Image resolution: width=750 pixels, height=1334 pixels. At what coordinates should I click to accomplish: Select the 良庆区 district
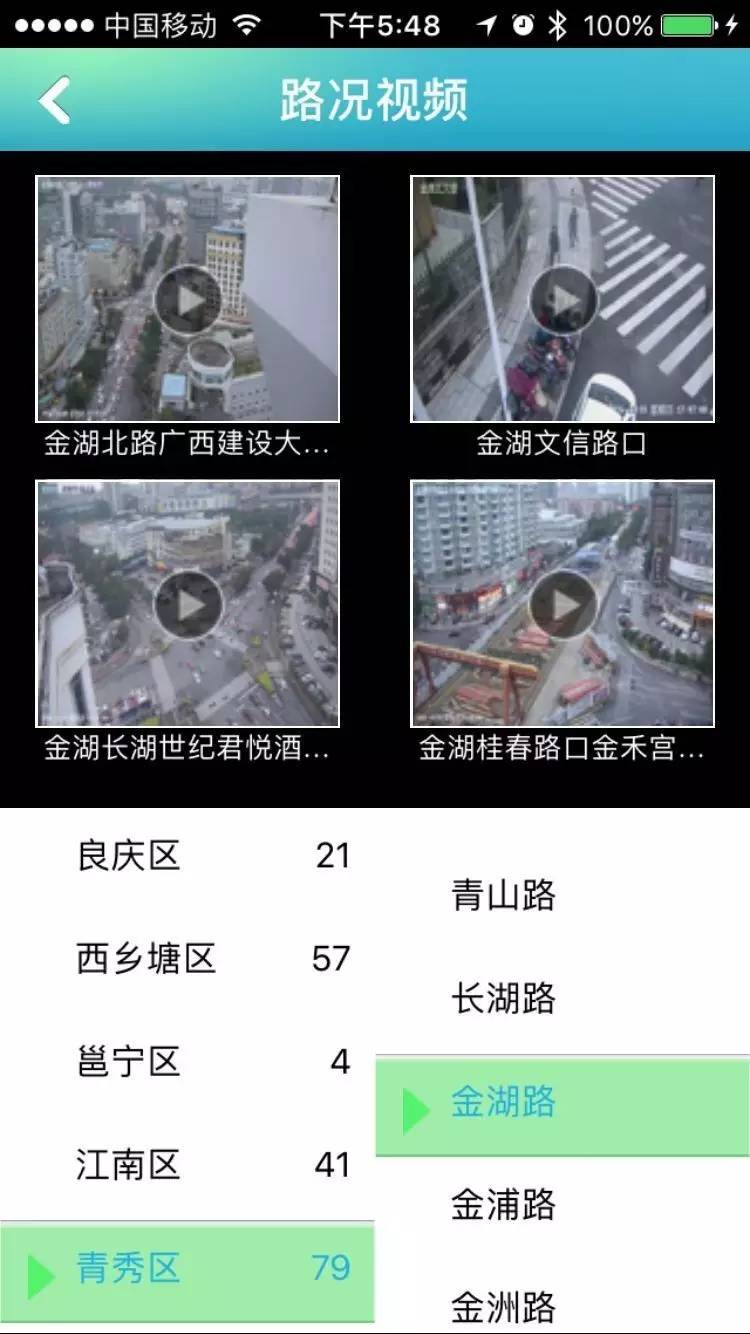130,857
